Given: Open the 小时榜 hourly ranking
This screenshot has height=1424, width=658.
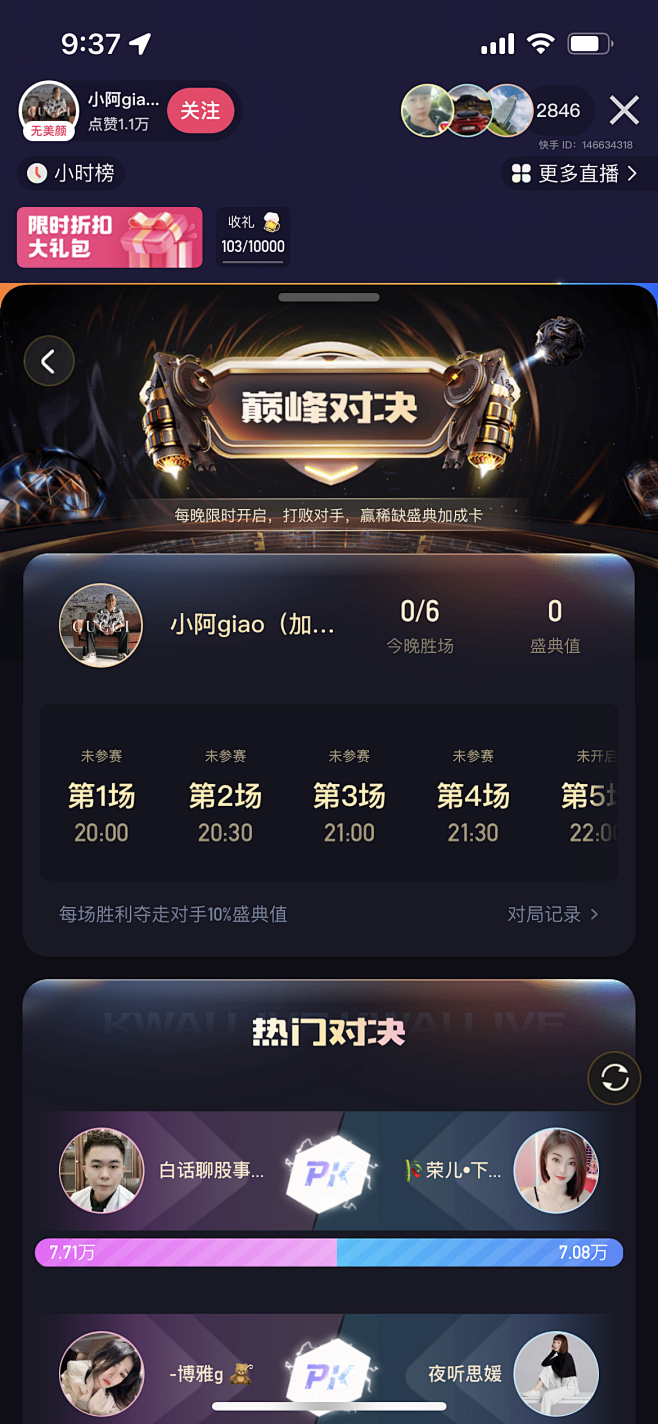Looking at the screenshot, I should [x=70, y=173].
